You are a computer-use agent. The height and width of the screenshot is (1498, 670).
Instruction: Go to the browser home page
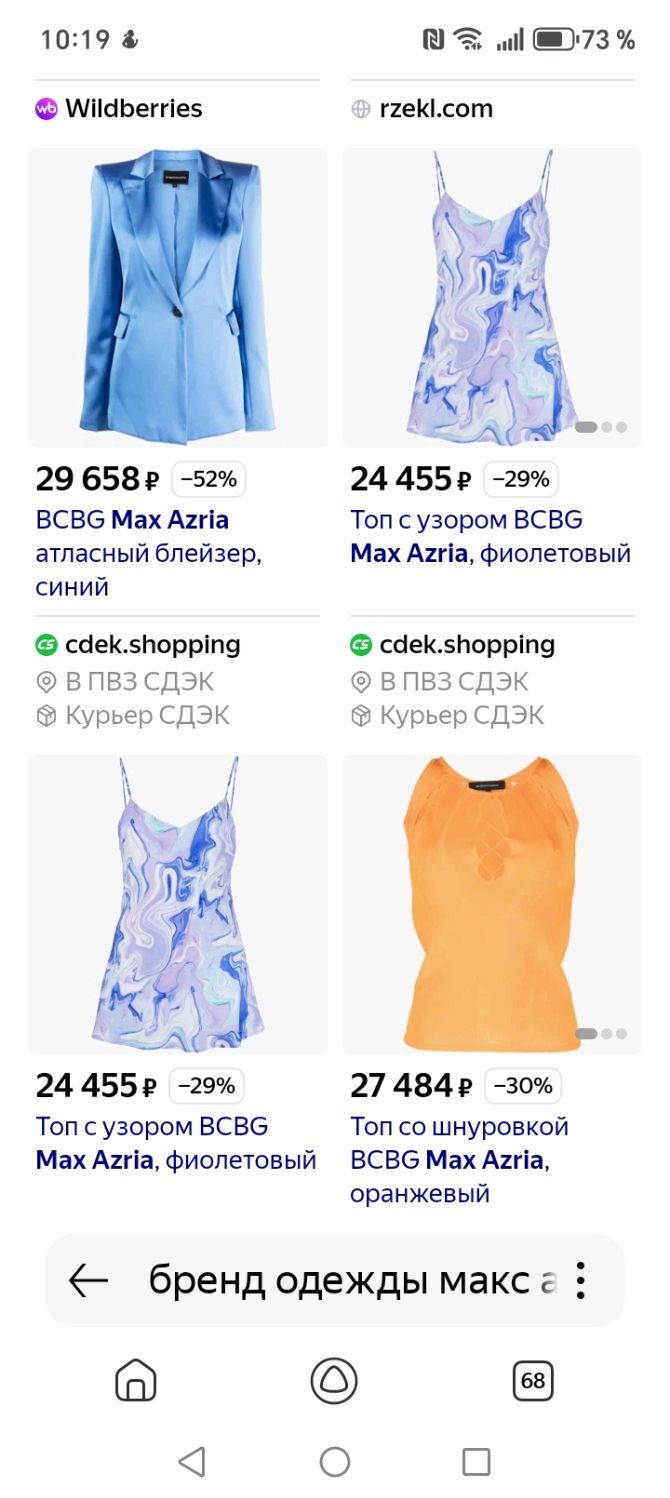tap(136, 1381)
